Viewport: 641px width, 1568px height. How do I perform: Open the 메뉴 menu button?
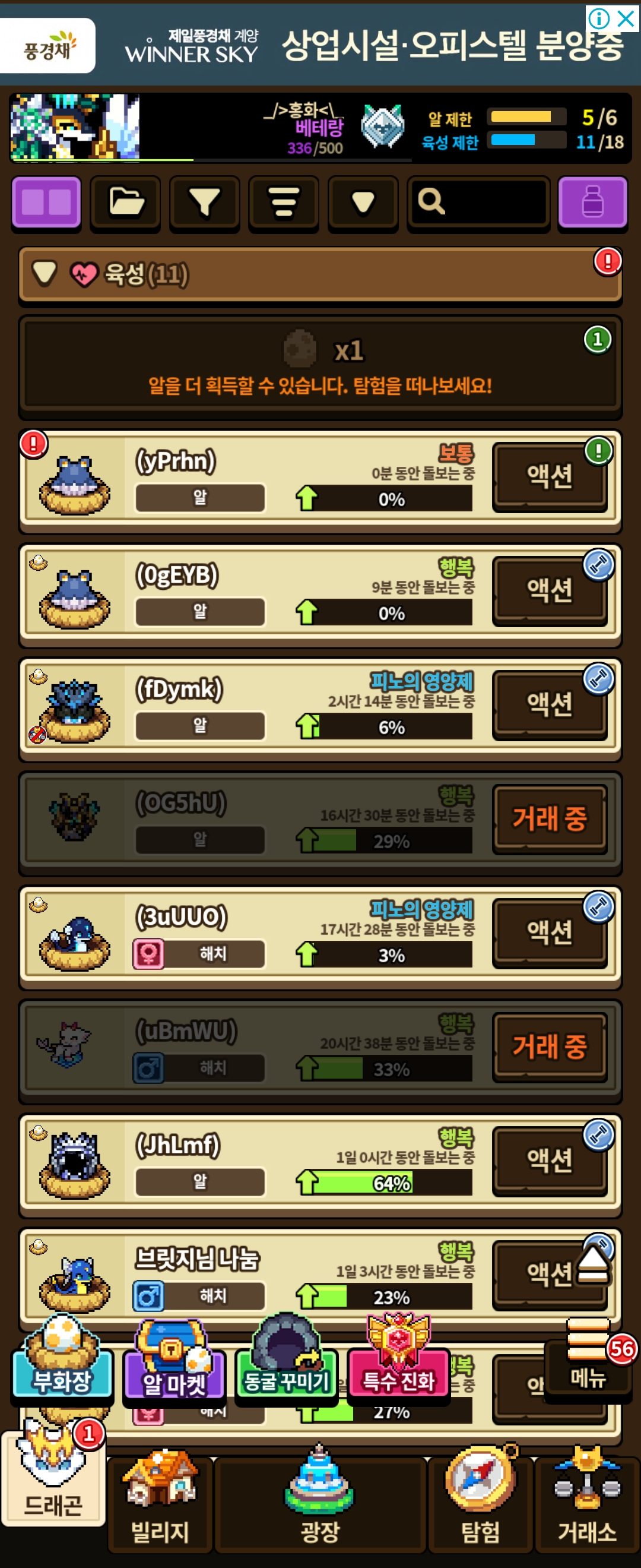(x=588, y=1366)
